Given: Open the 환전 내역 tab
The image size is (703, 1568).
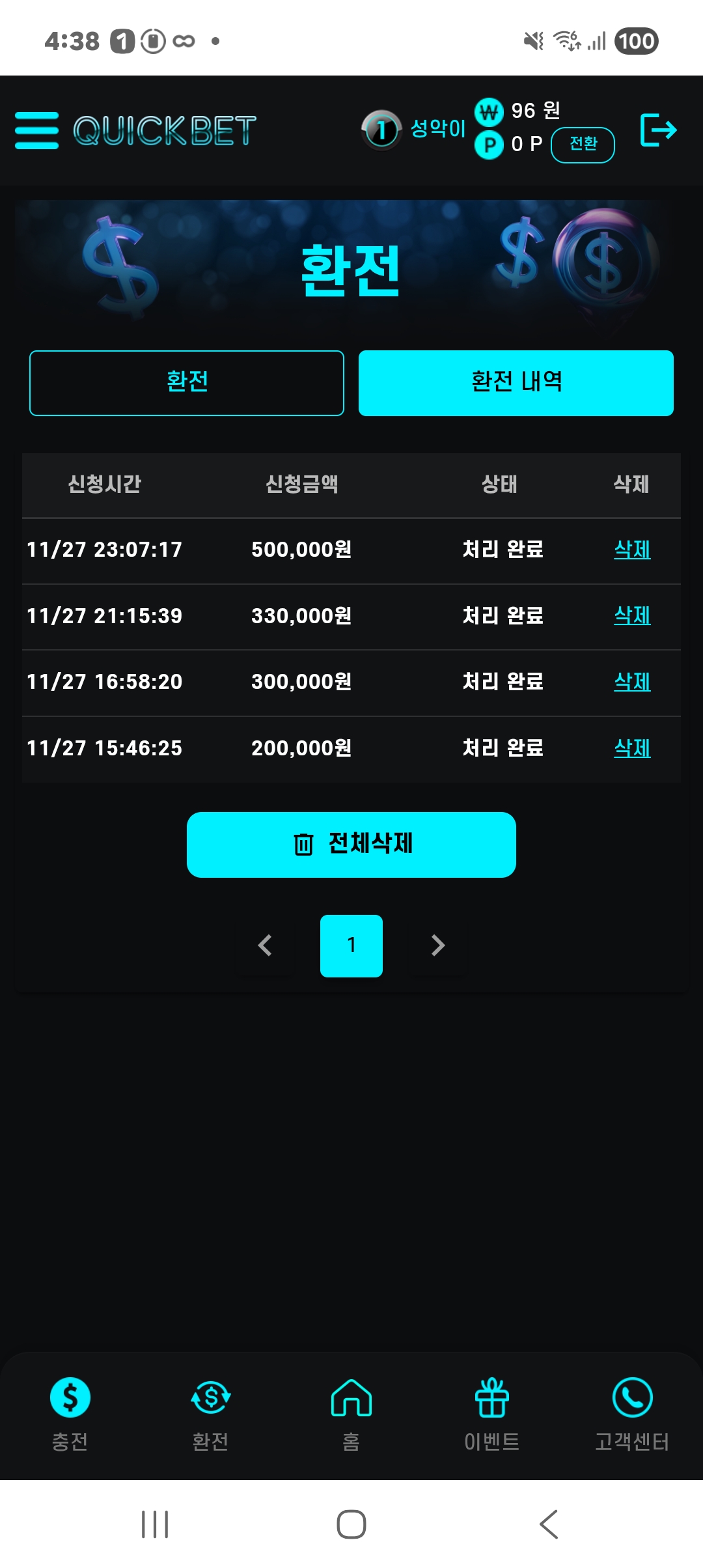Looking at the screenshot, I should (516, 383).
